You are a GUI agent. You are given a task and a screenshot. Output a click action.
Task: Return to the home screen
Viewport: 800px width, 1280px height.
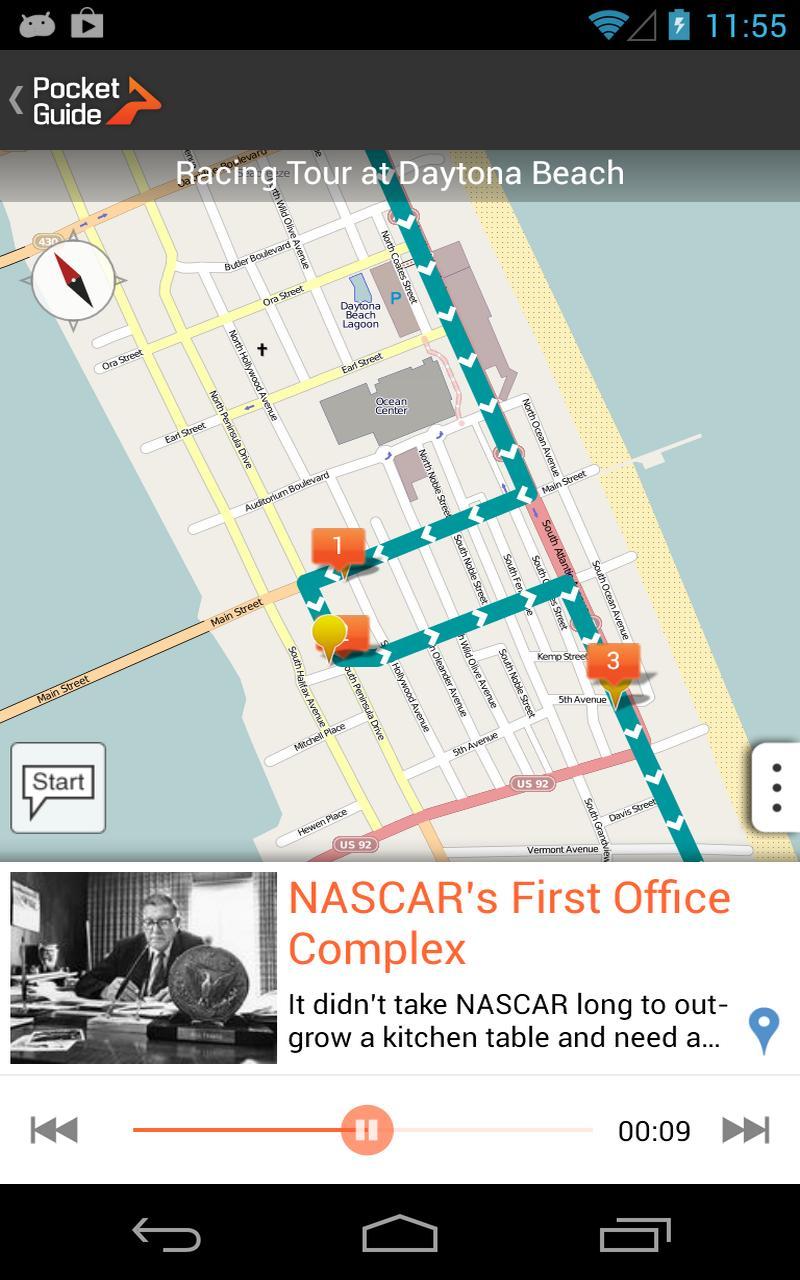pyautogui.click(x=400, y=1235)
